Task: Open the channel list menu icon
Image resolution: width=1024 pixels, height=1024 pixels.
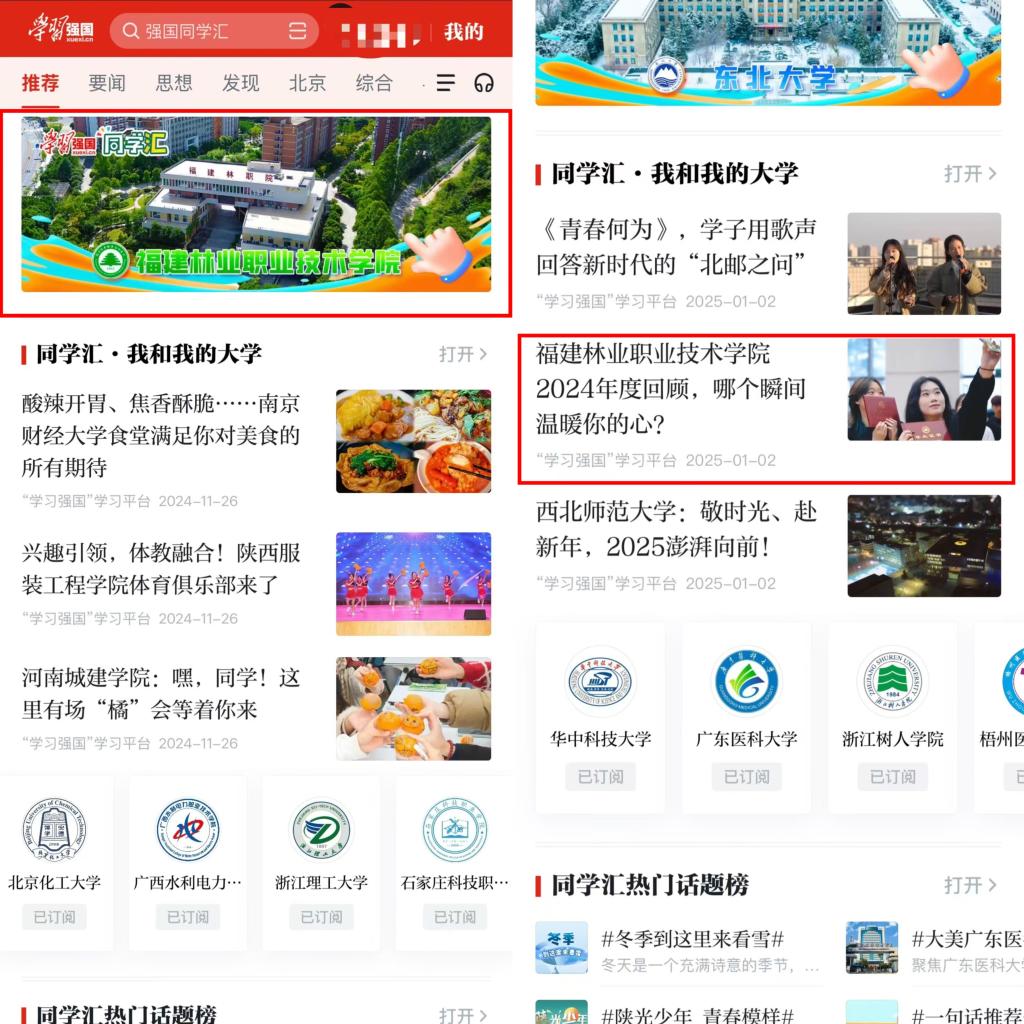Action: click(446, 83)
